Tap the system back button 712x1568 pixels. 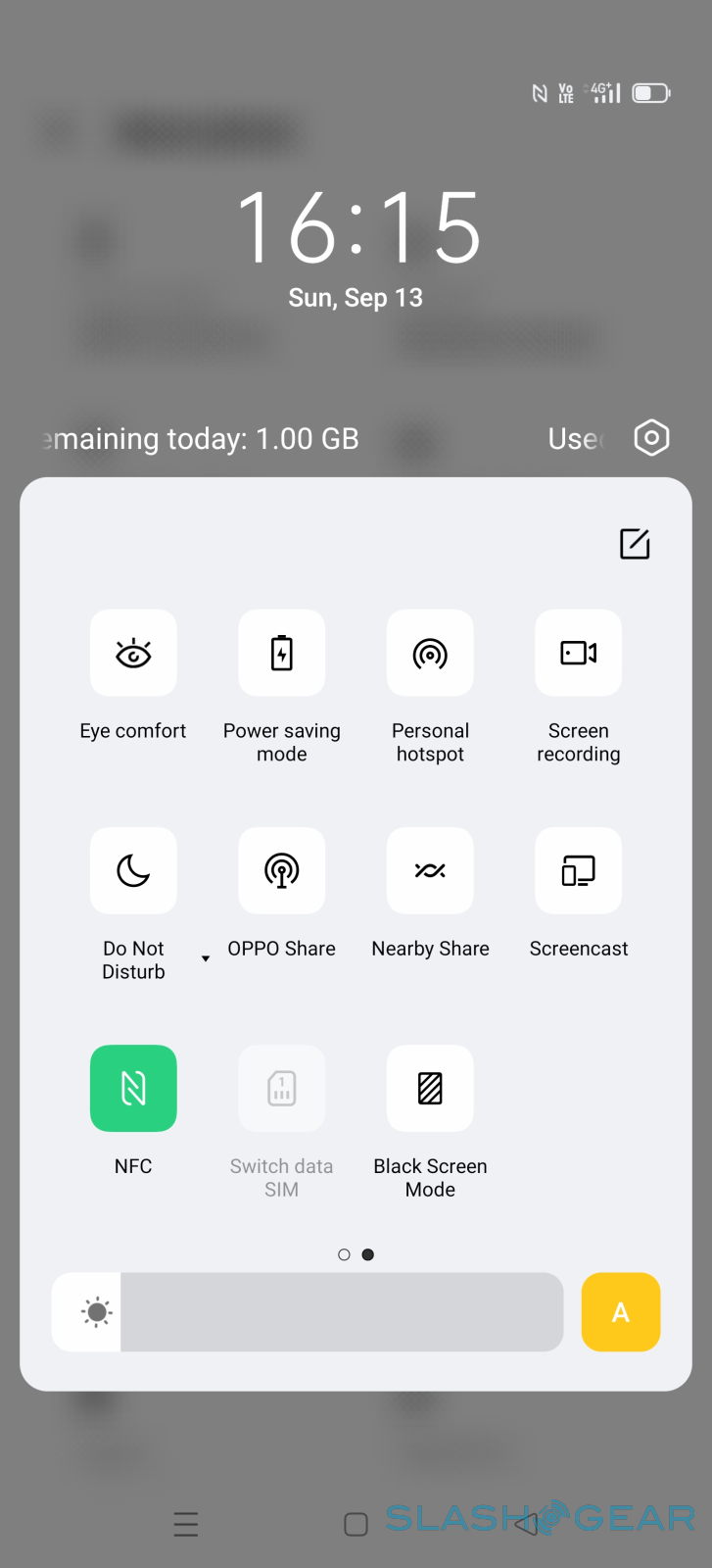[x=526, y=1524]
